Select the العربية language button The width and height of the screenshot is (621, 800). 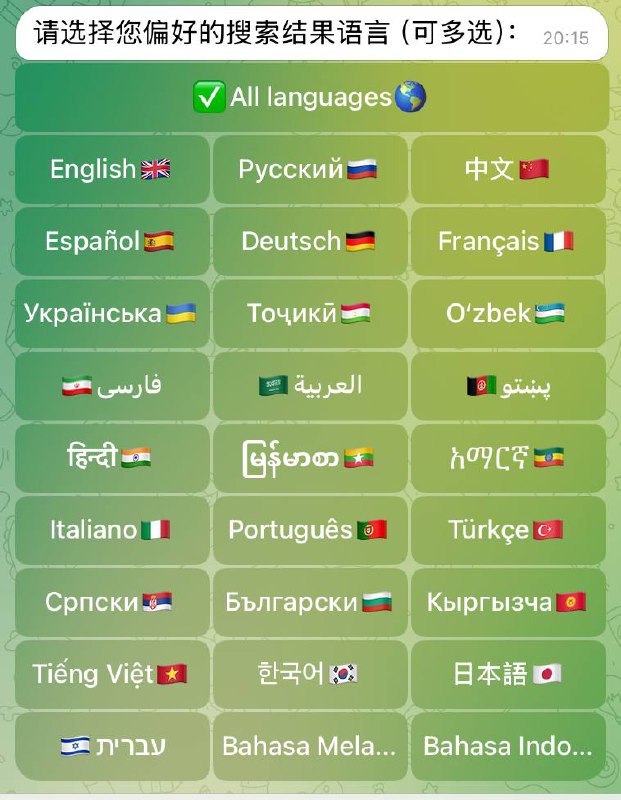click(x=310, y=385)
